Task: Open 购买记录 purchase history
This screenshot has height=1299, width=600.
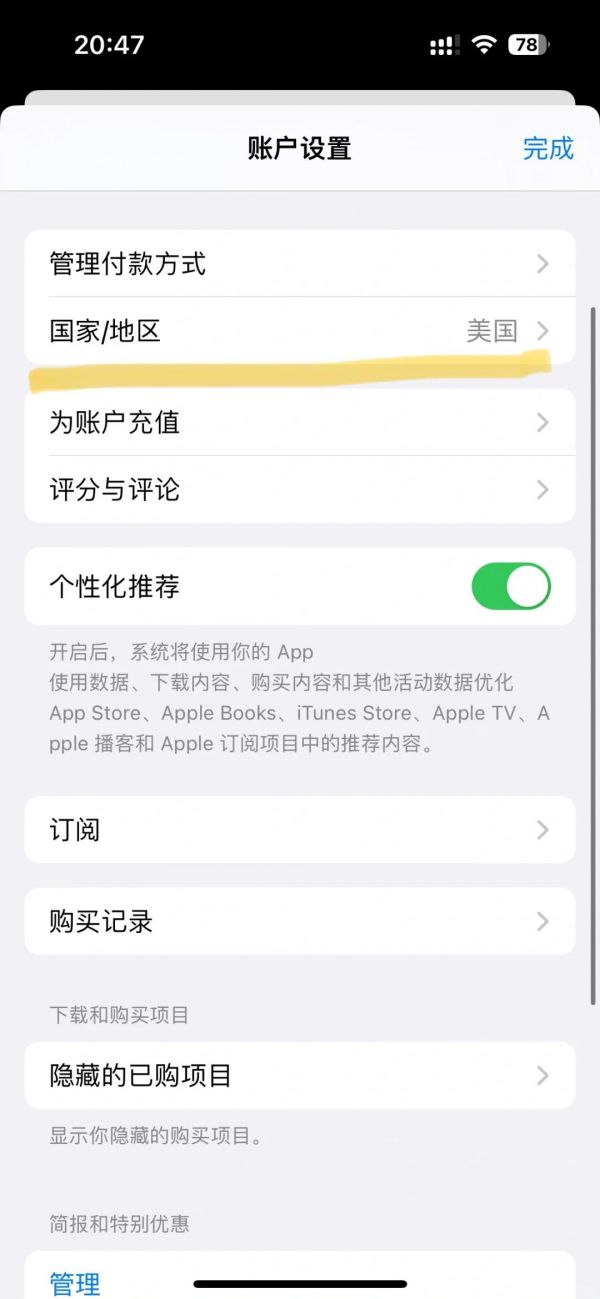Action: pyautogui.click(x=299, y=921)
